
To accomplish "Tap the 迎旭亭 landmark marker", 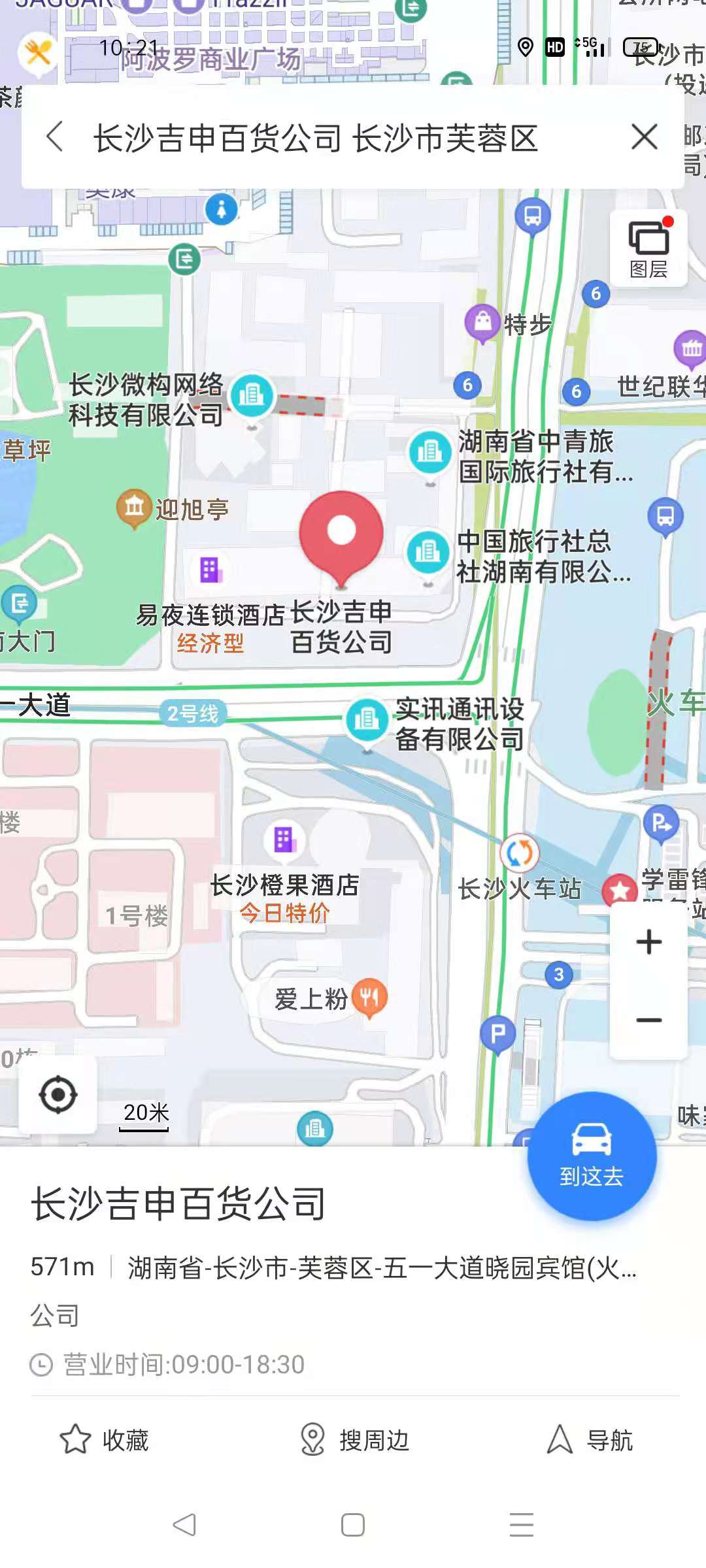I will coord(135,507).
